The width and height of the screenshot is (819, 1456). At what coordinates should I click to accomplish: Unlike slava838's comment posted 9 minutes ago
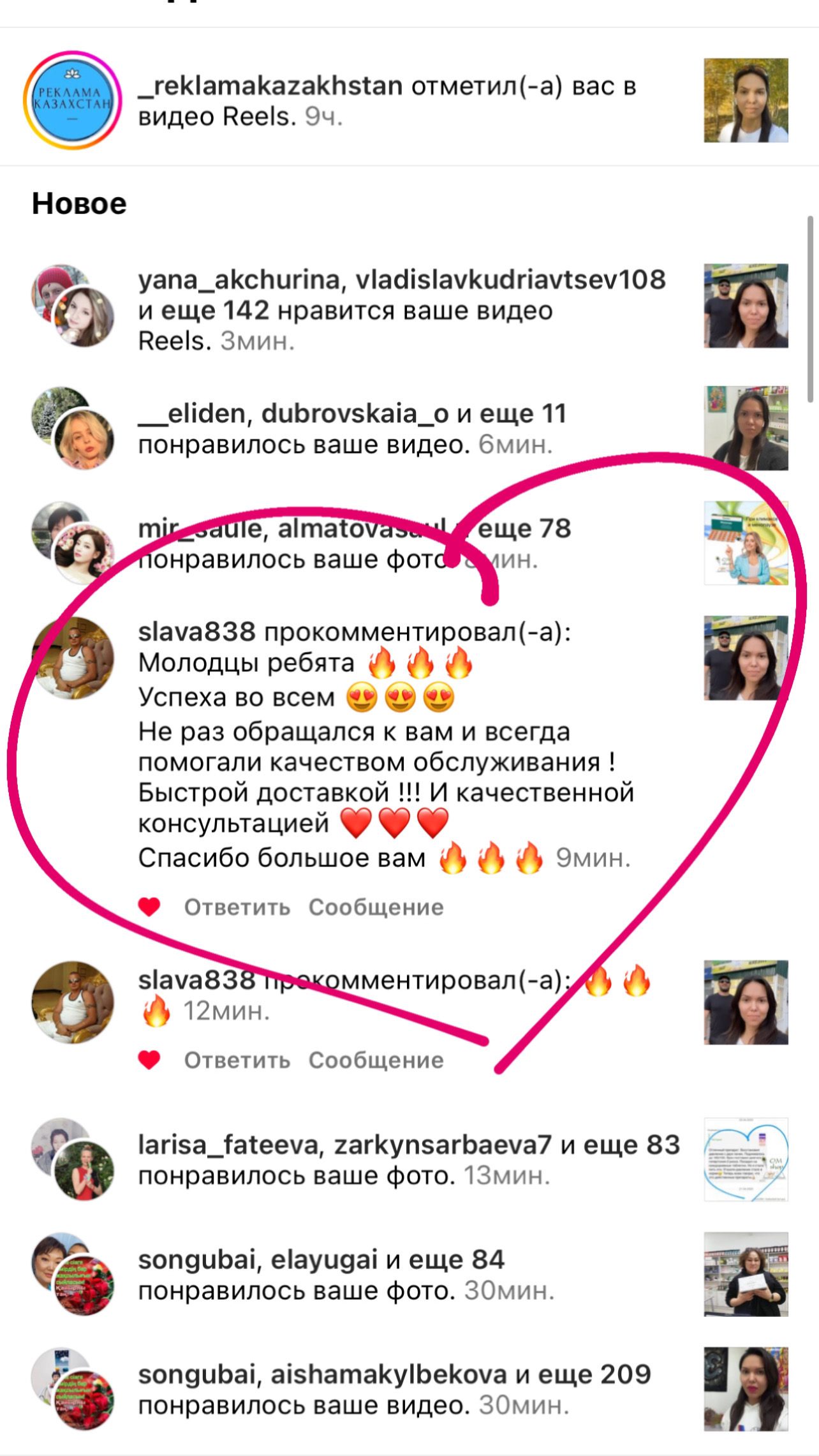point(149,907)
